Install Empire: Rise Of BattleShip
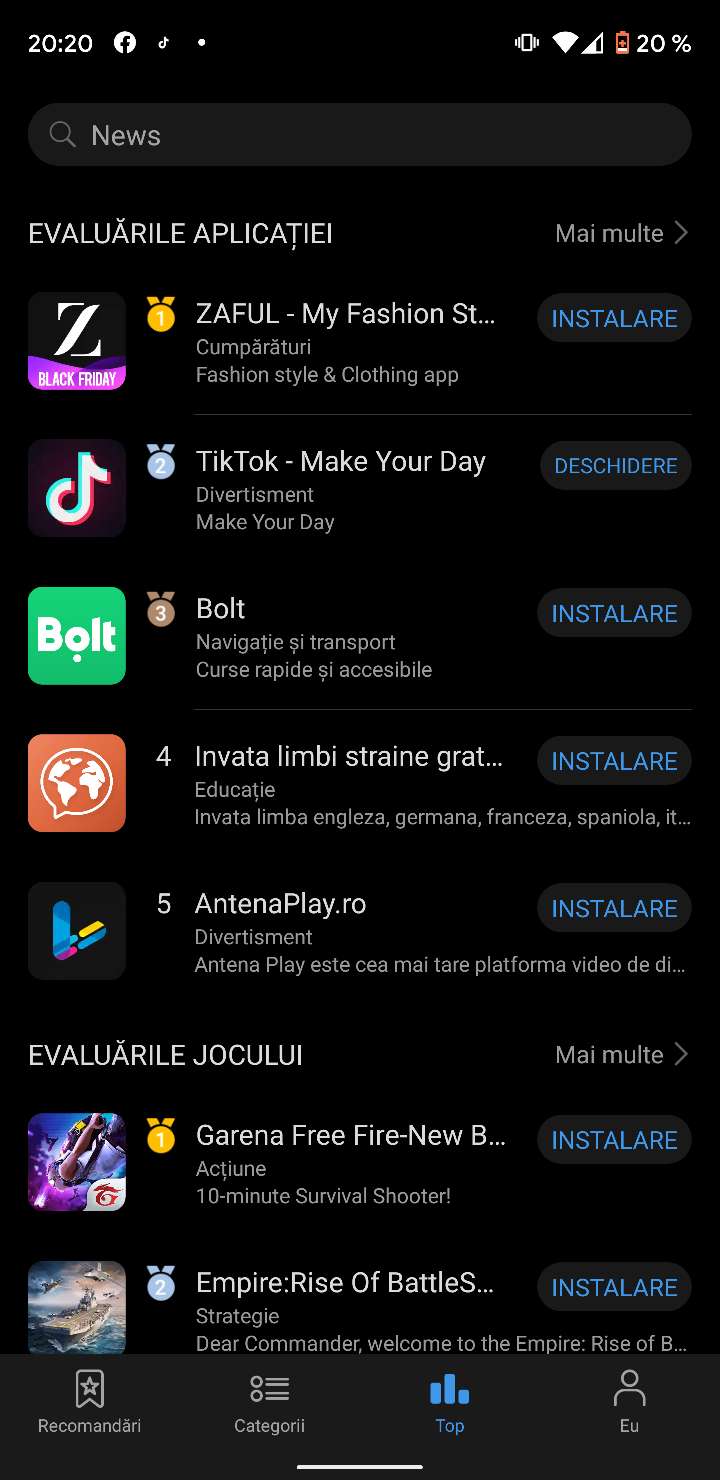The width and height of the screenshot is (720, 1480). (614, 1287)
